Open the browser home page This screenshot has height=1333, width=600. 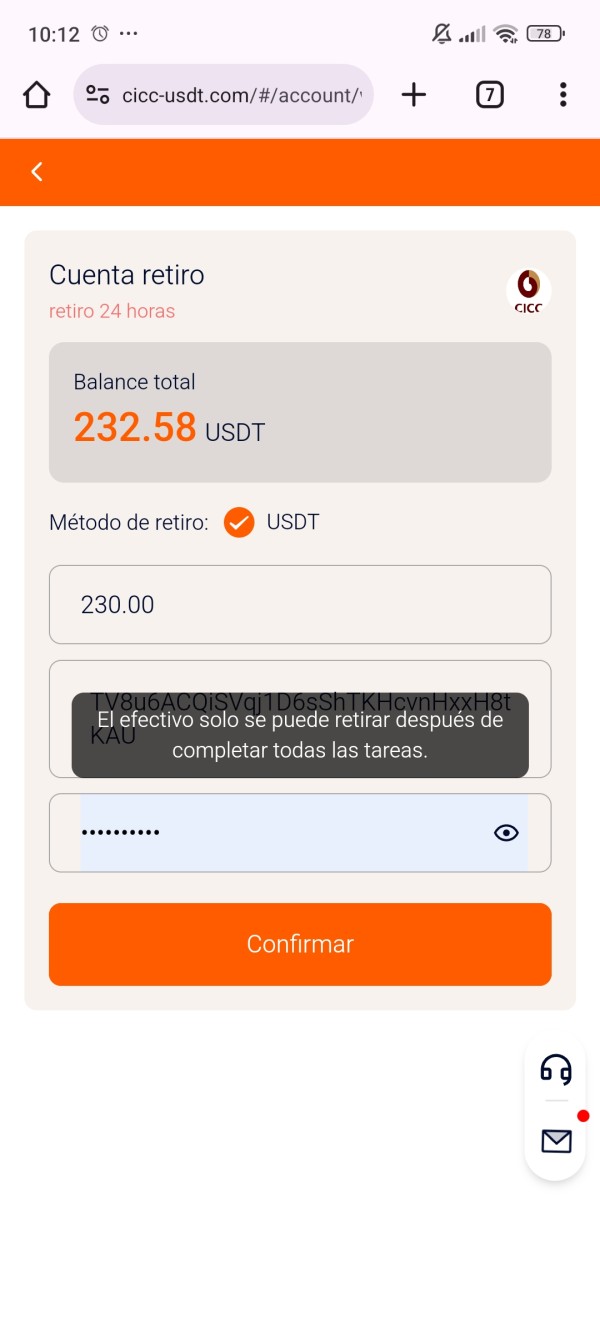point(36,95)
